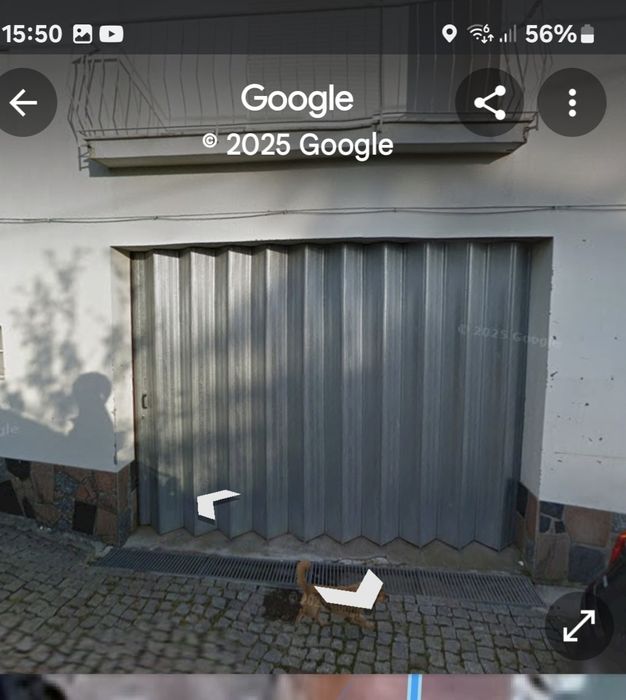
Task: Expand Street View to full screen
Action: pos(579,626)
